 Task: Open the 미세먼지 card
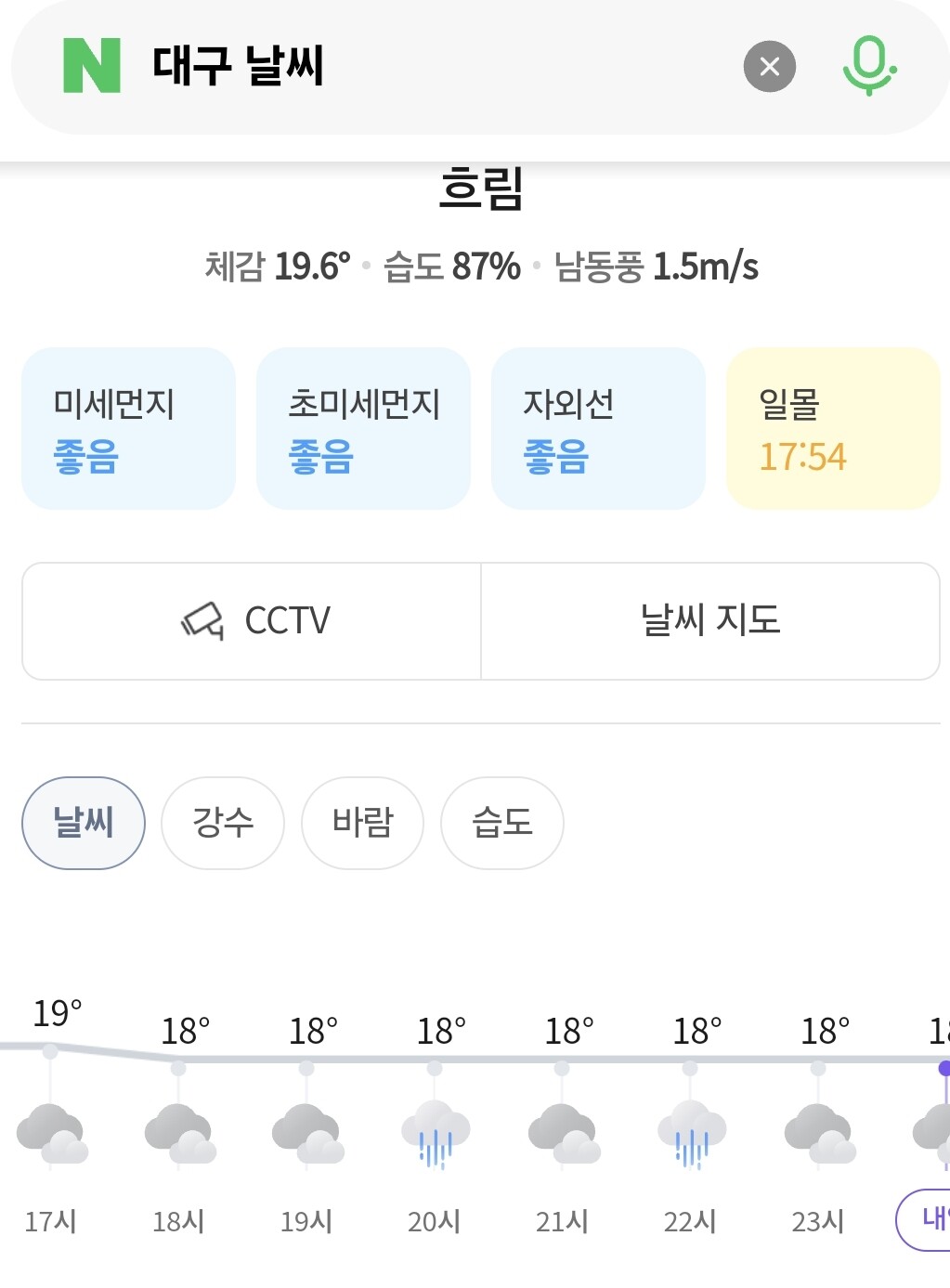(128, 428)
